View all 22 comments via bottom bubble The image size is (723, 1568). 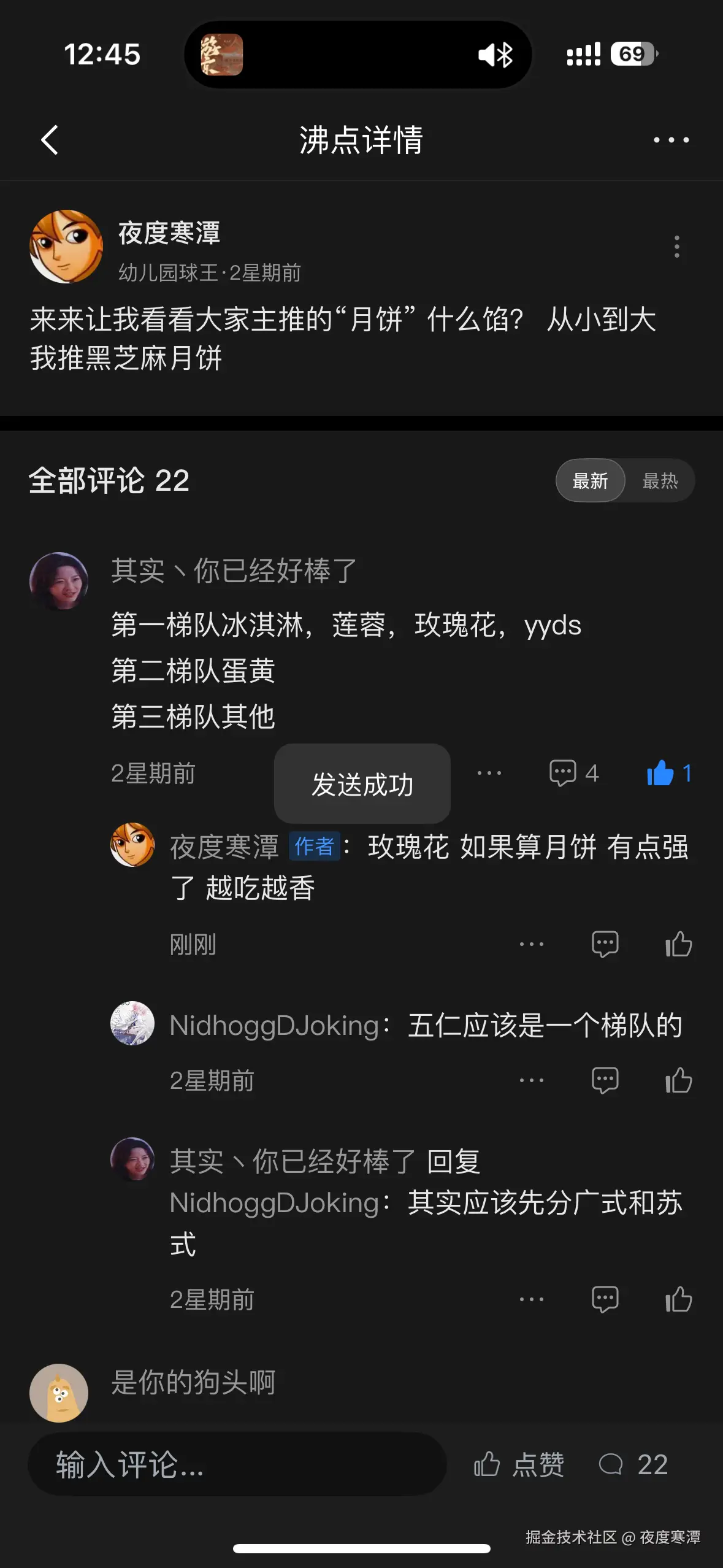[x=633, y=1464]
